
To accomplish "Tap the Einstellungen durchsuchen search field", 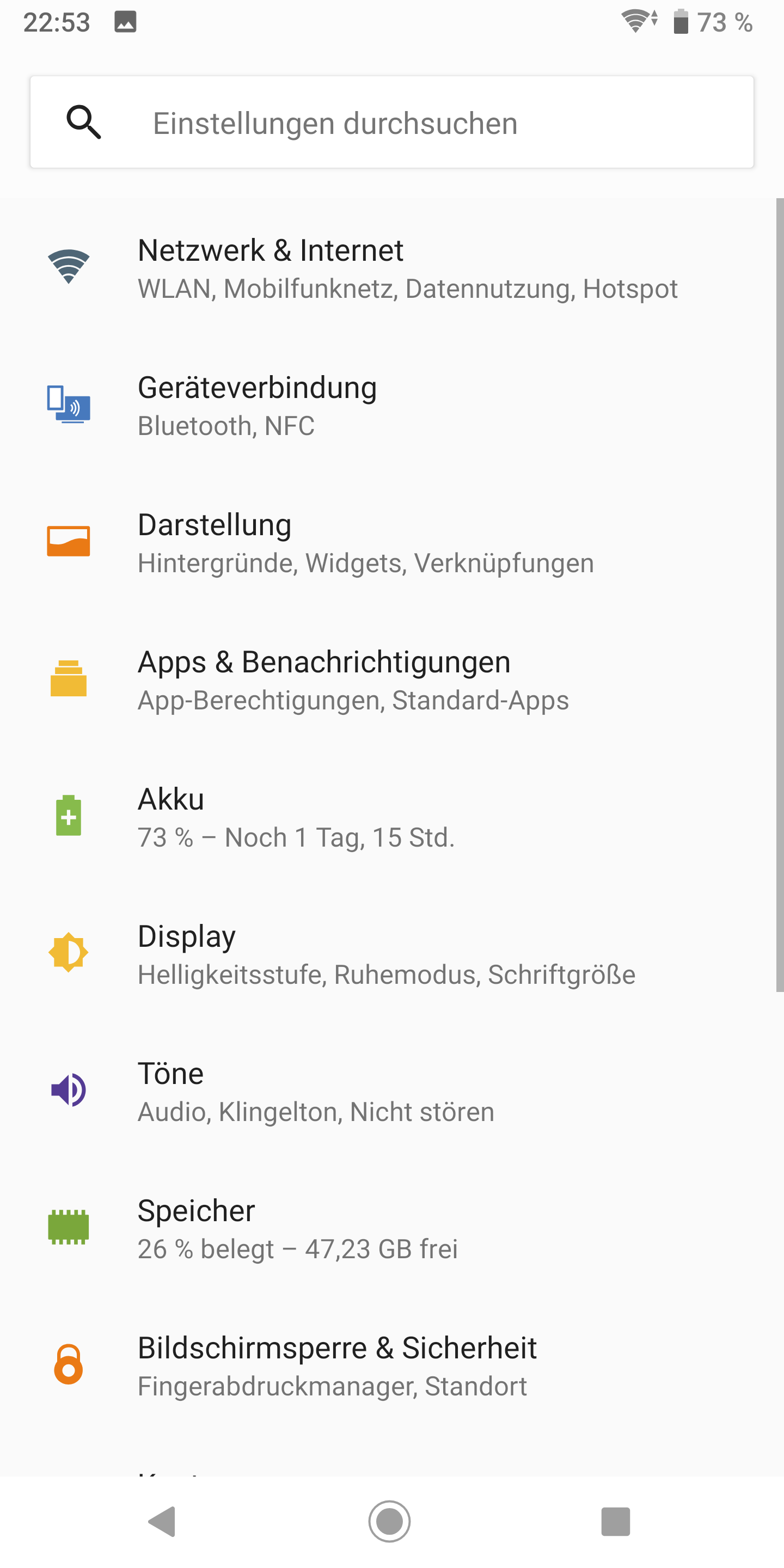I will click(x=392, y=122).
